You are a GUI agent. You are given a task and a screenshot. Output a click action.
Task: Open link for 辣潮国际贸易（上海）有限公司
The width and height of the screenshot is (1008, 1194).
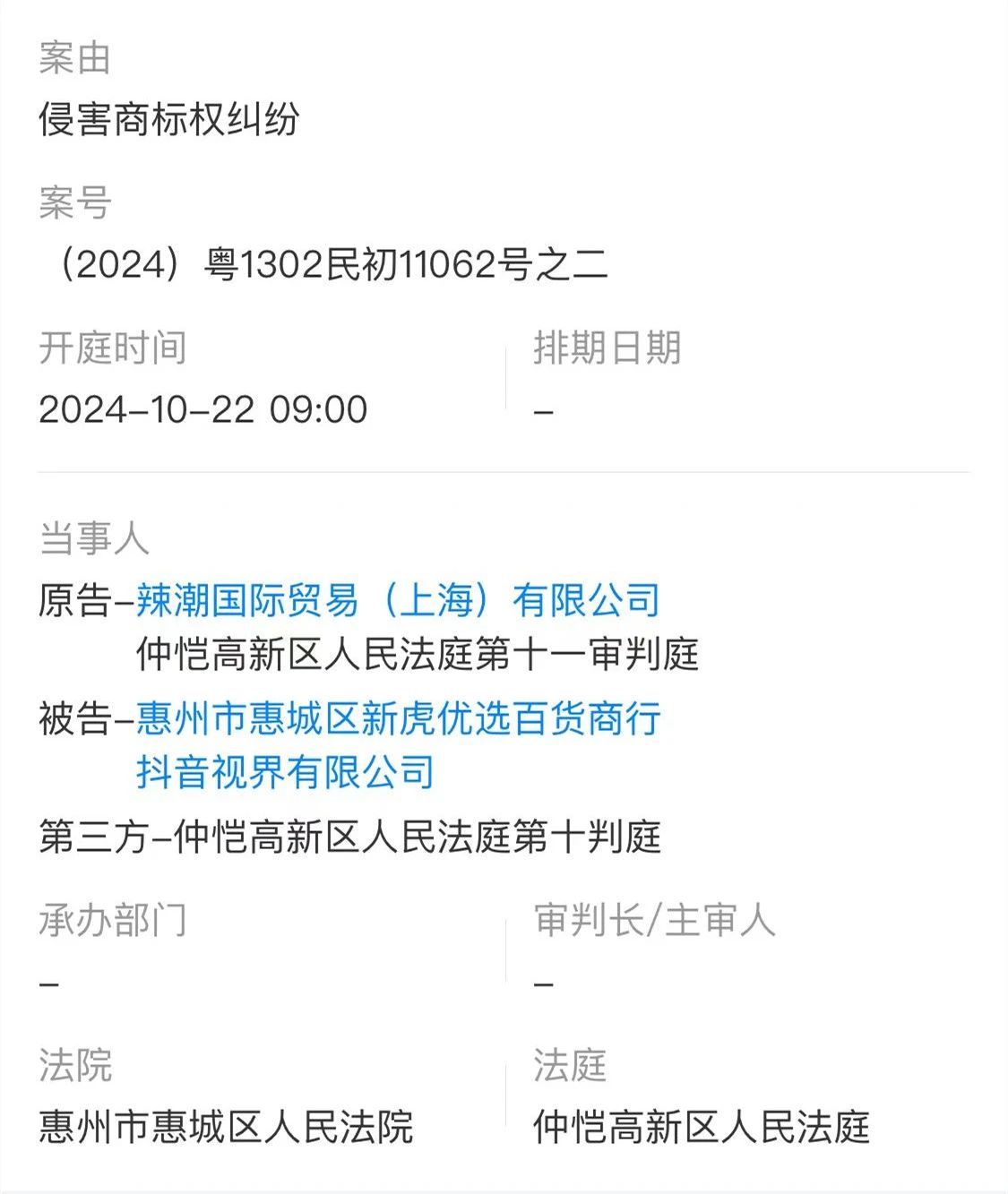[x=397, y=601]
